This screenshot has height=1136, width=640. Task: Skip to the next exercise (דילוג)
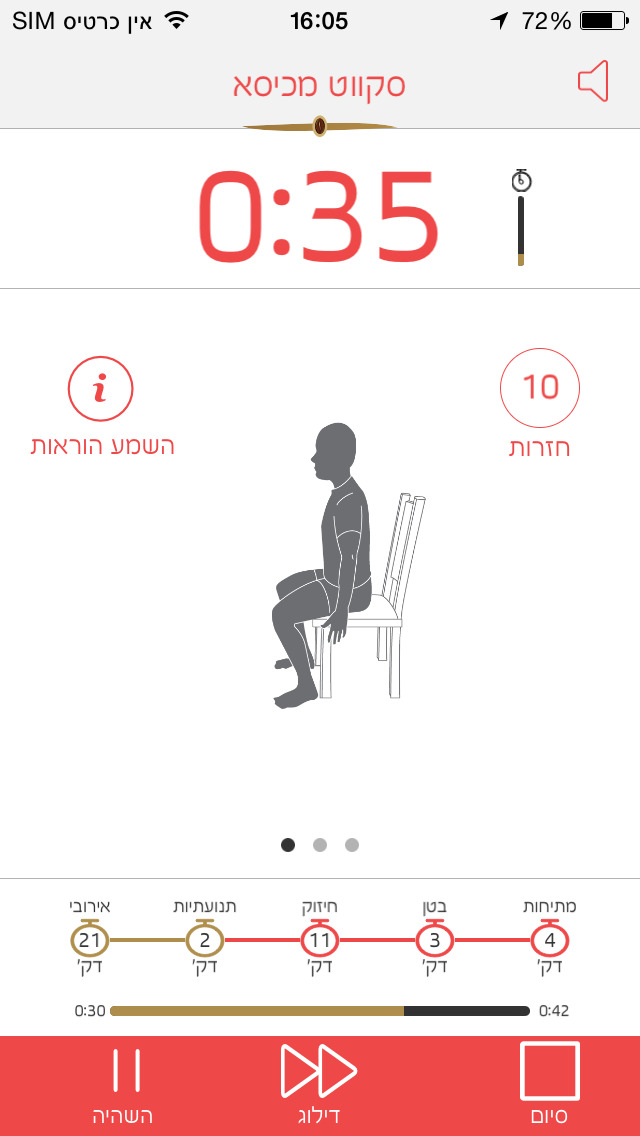[319, 1084]
